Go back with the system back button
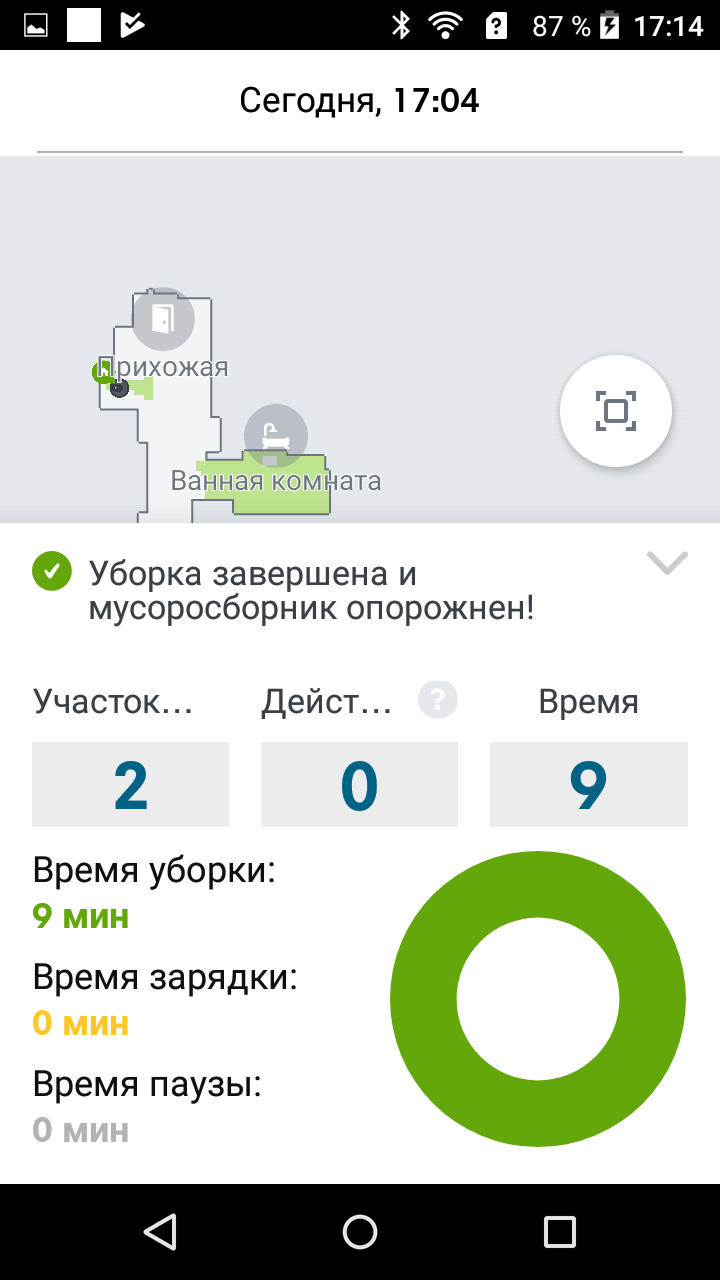Screen dimensions: 720x1280 coord(160,1231)
